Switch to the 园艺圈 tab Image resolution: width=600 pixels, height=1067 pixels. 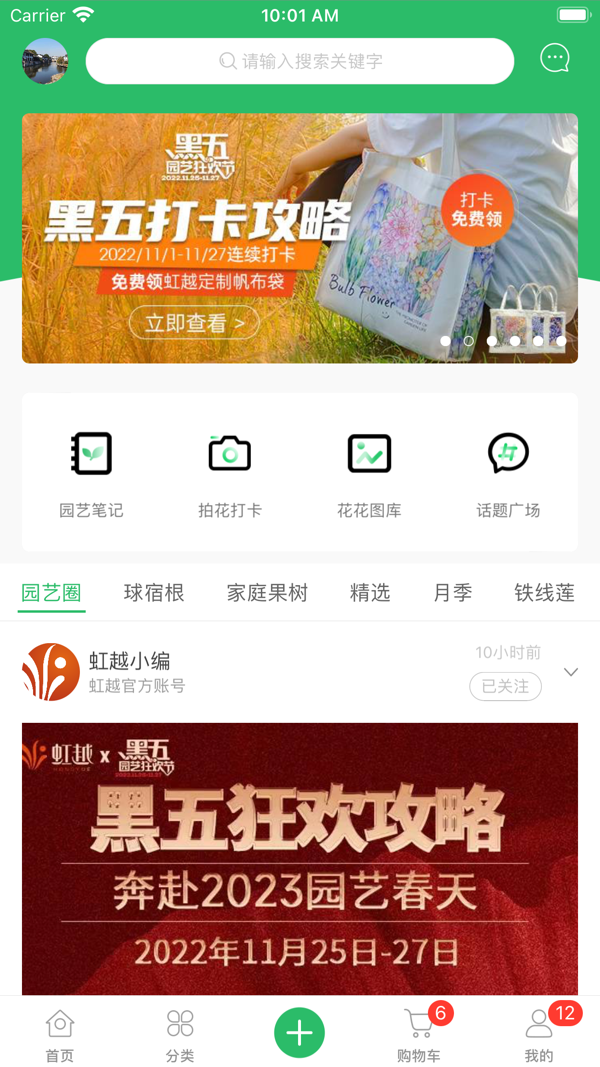[51, 593]
